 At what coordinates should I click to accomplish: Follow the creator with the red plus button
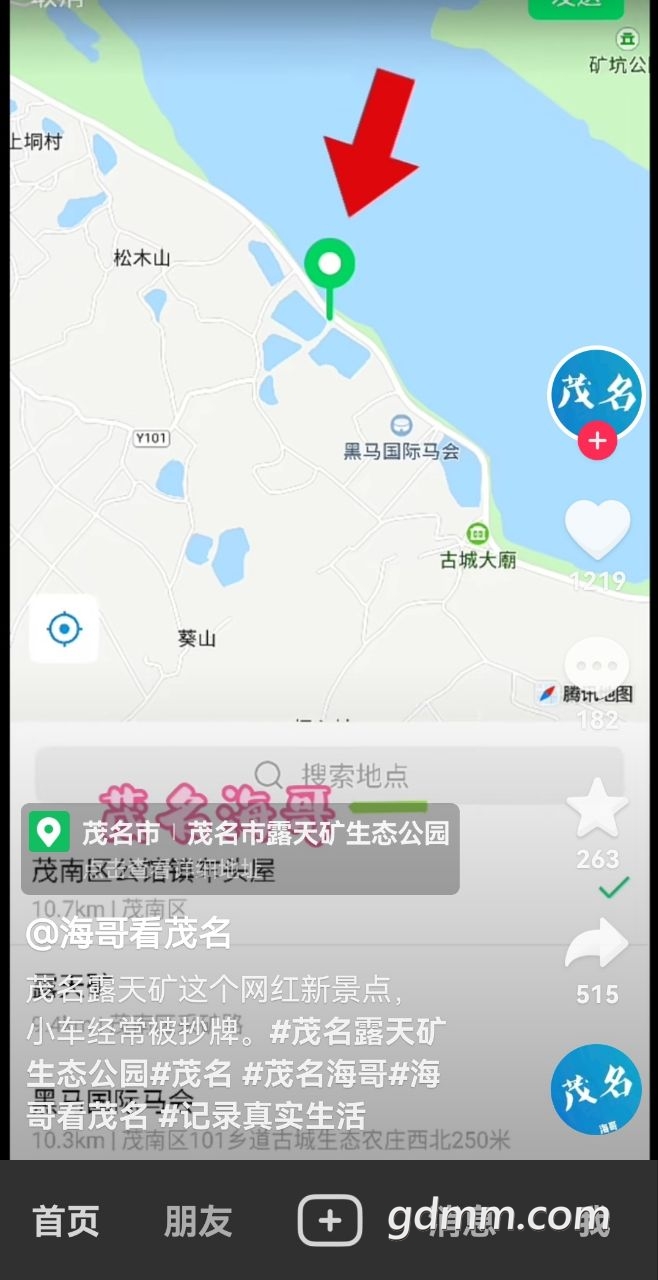(597, 440)
